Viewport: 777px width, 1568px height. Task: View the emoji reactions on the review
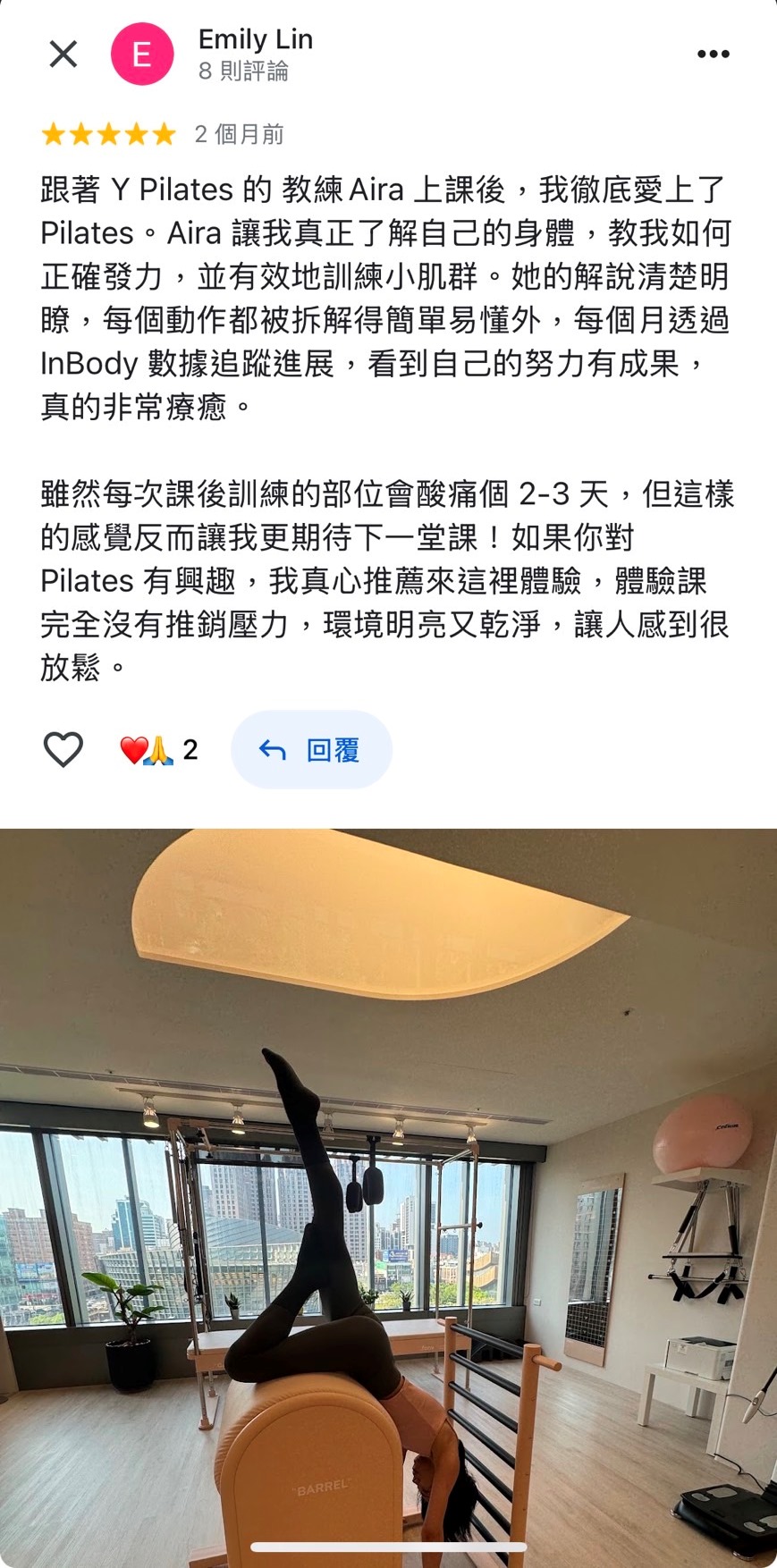tap(158, 750)
